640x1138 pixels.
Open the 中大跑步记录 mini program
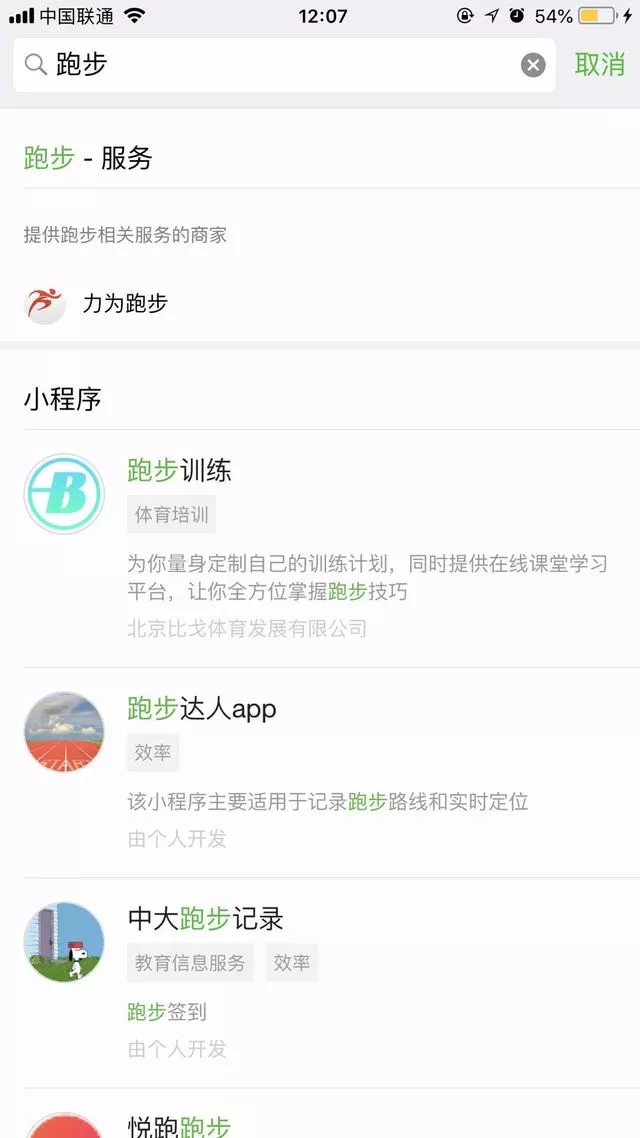click(206, 919)
